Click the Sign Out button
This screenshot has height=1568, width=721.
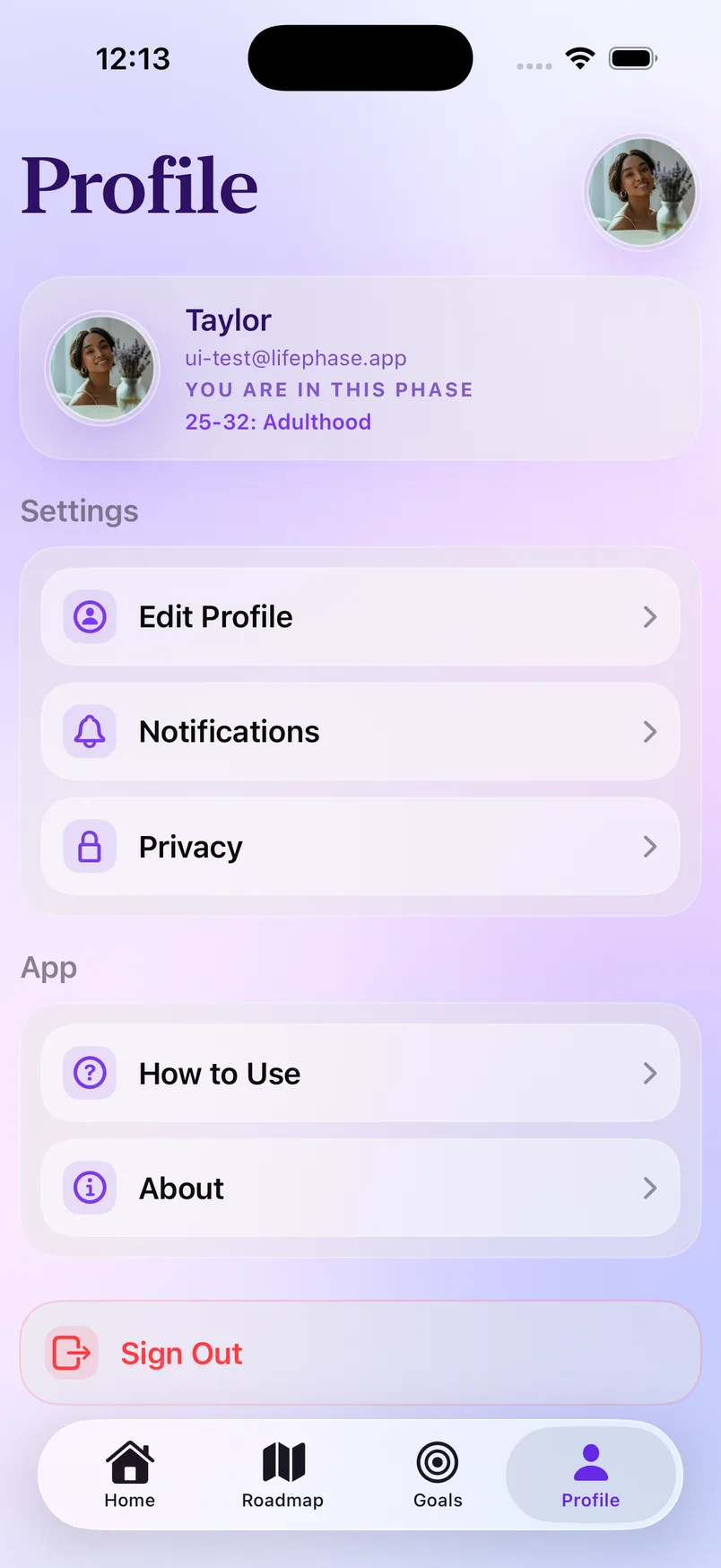pos(360,1353)
